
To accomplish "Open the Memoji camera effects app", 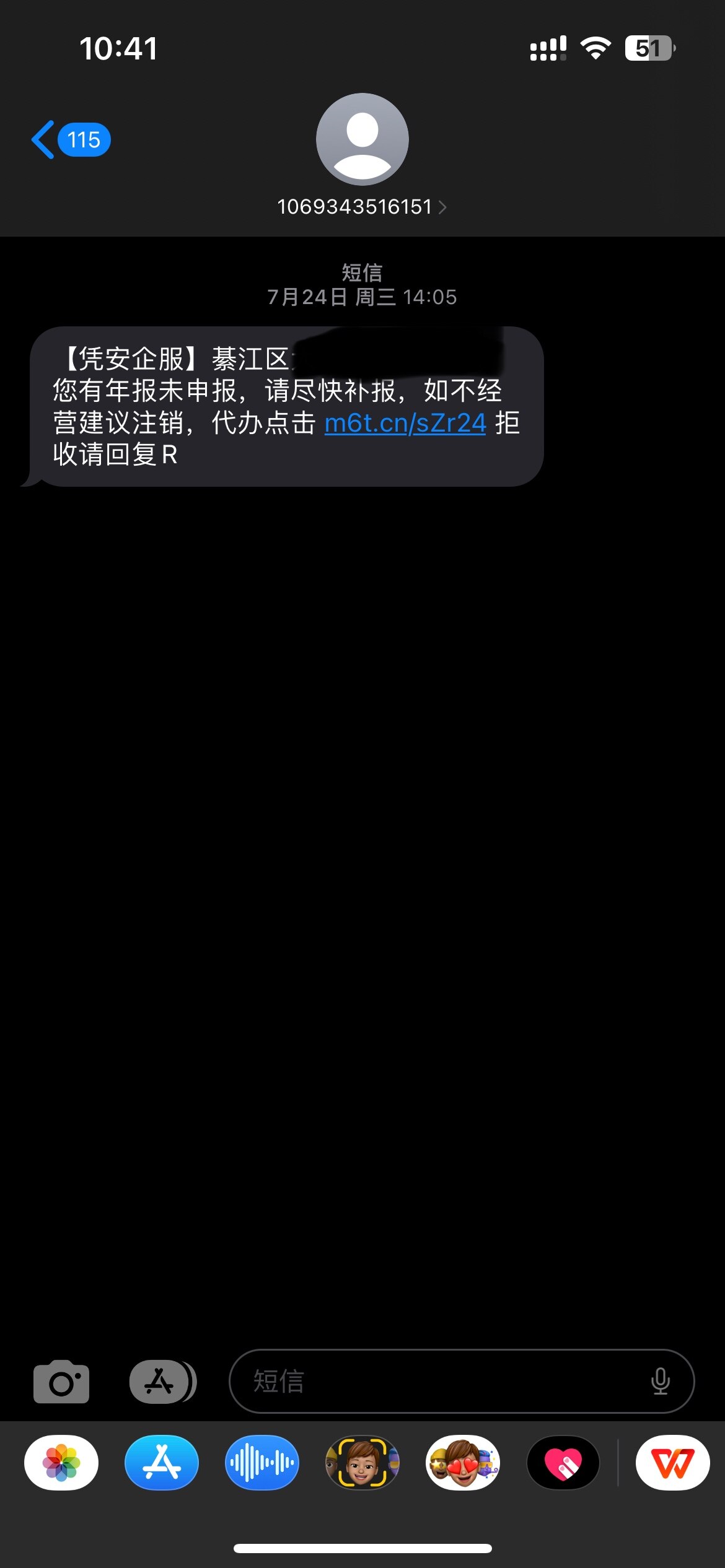I will (362, 1462).
